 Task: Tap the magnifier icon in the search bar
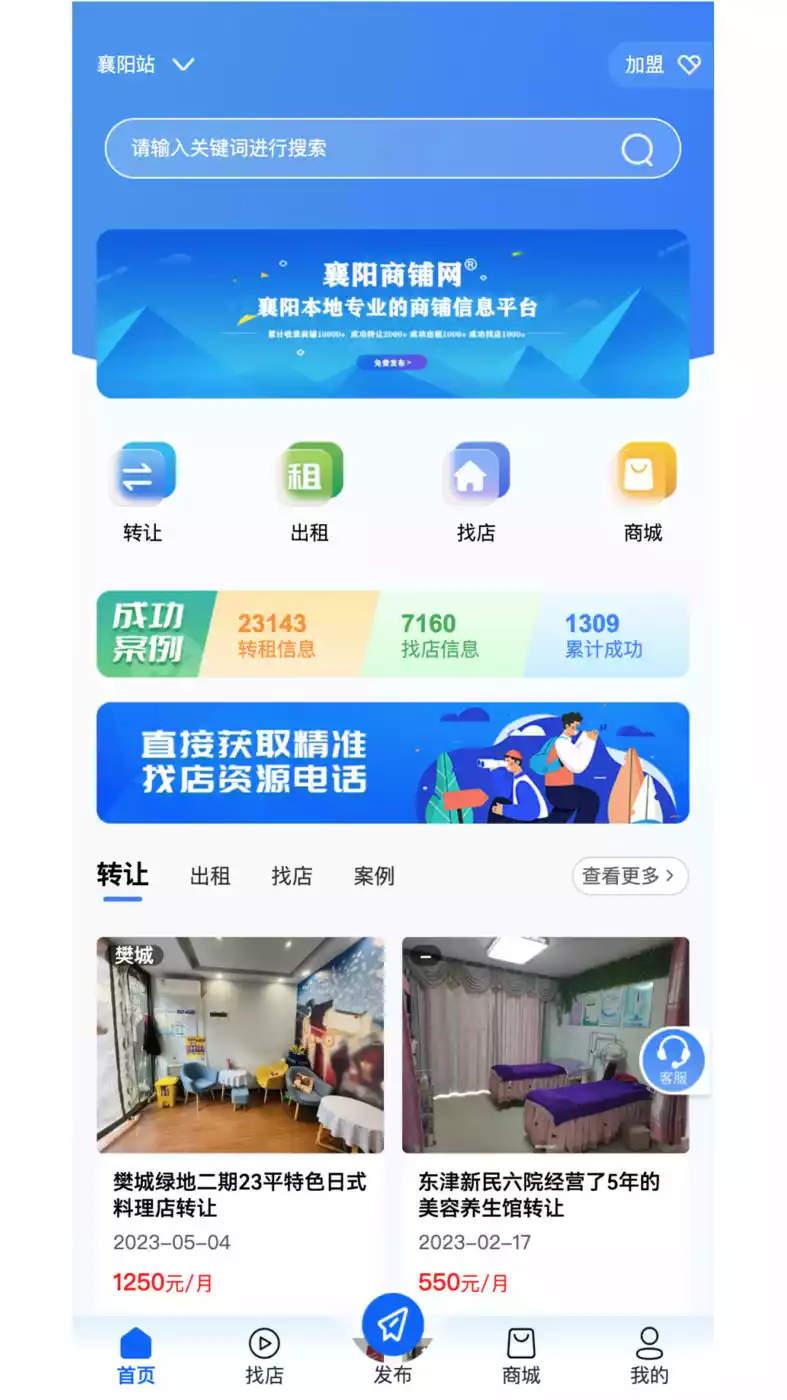click(637, 148)
